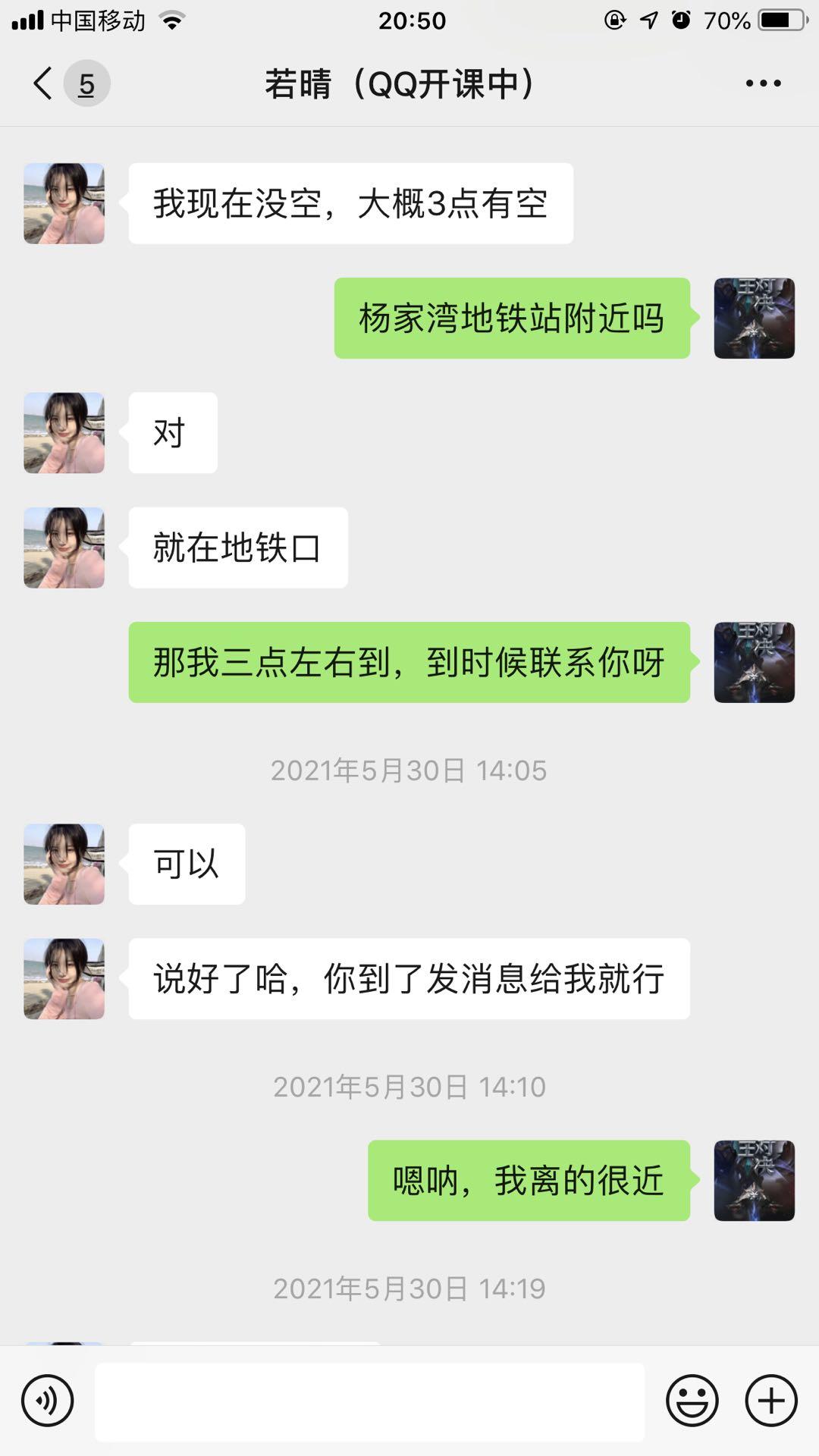Image resolution: width=819 pixels, height=1456 pixels.
Task: Tap my avatar beside 杨家湾地铁站附近吗
Action: point(754,318)
